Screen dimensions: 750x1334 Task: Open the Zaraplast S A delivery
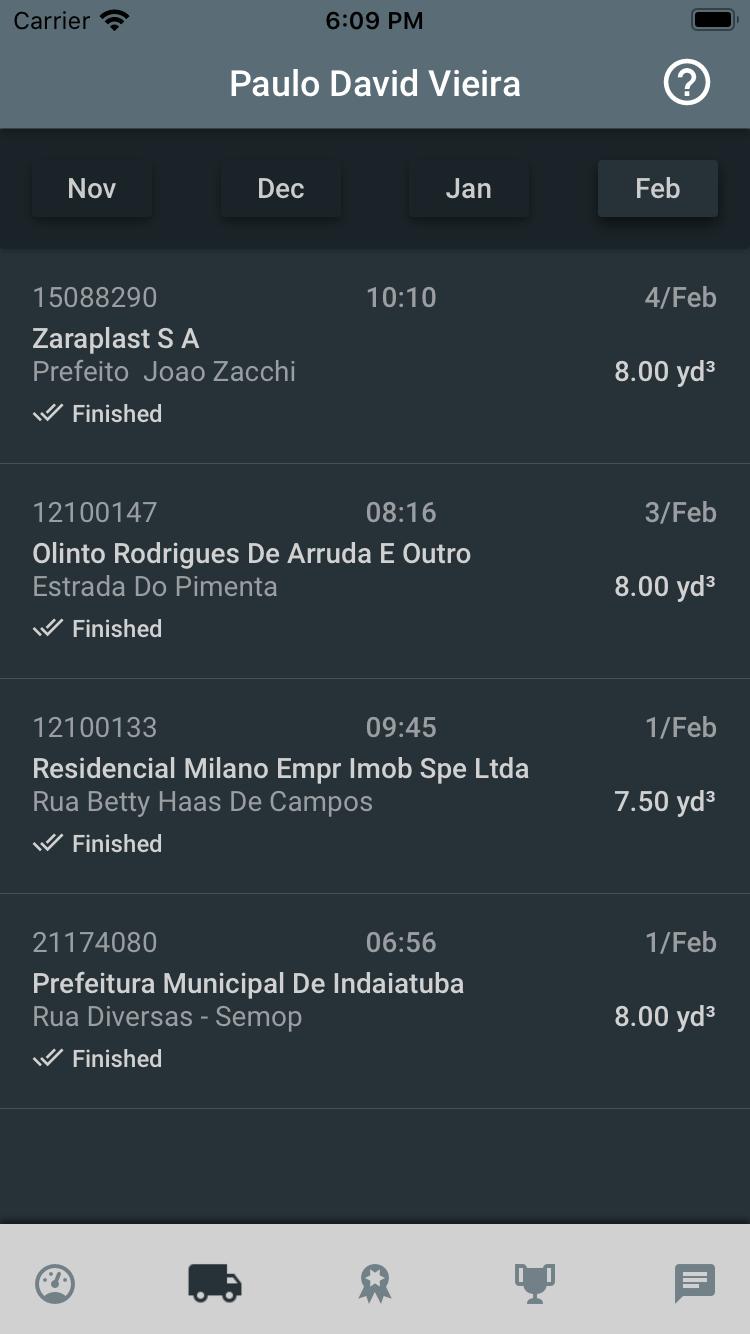tap(375, 356)
